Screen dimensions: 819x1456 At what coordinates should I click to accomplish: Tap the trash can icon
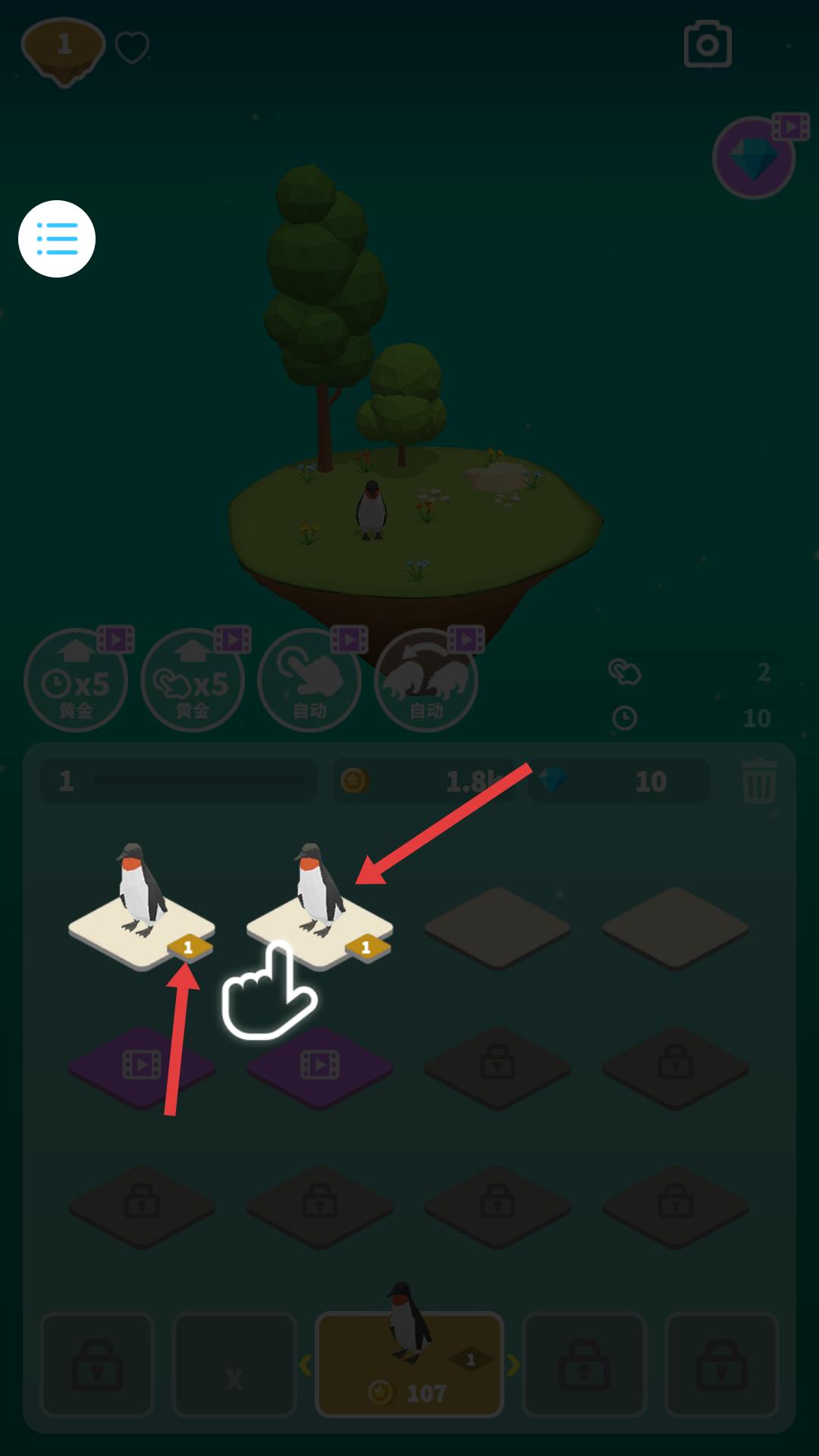(759, 780)
